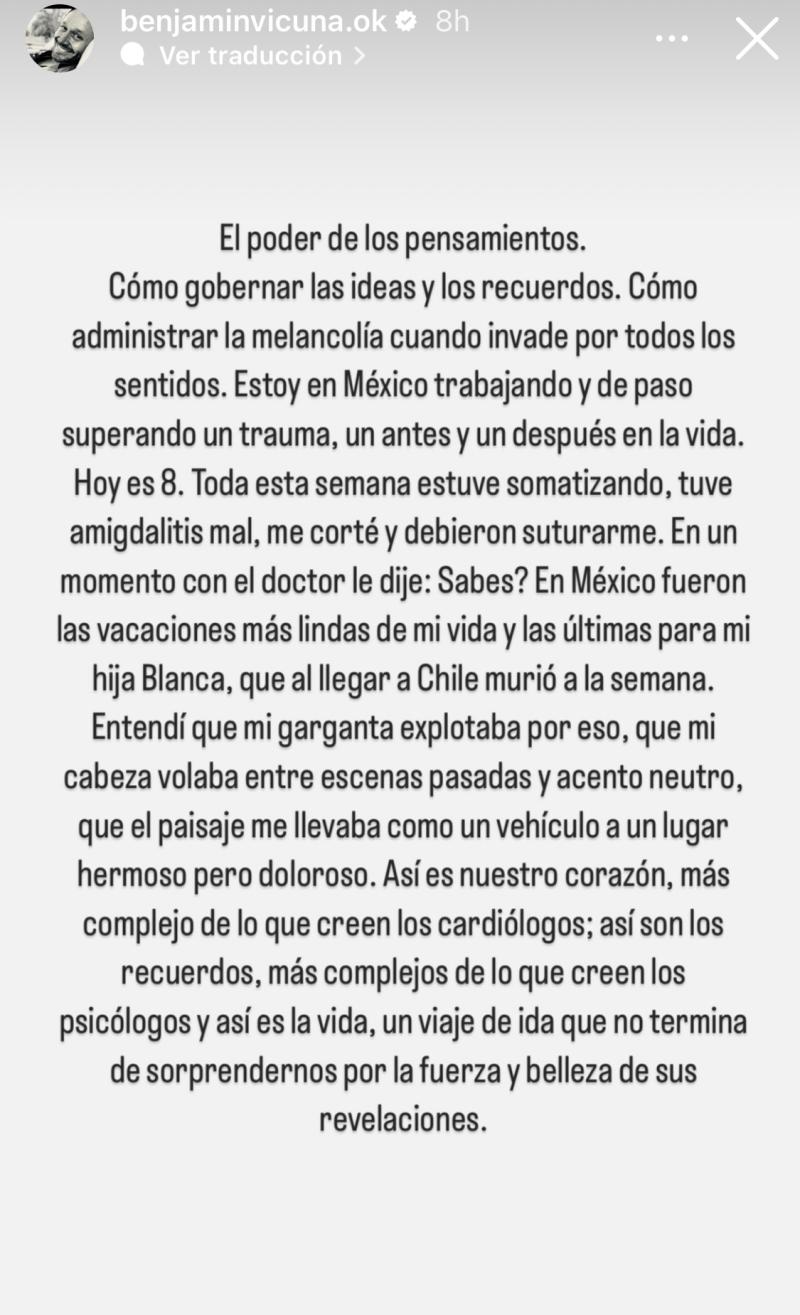Click the closing word 'revelaciones.'
This screenshot has height=1315, width=800.
click(x=401, y=1119)
